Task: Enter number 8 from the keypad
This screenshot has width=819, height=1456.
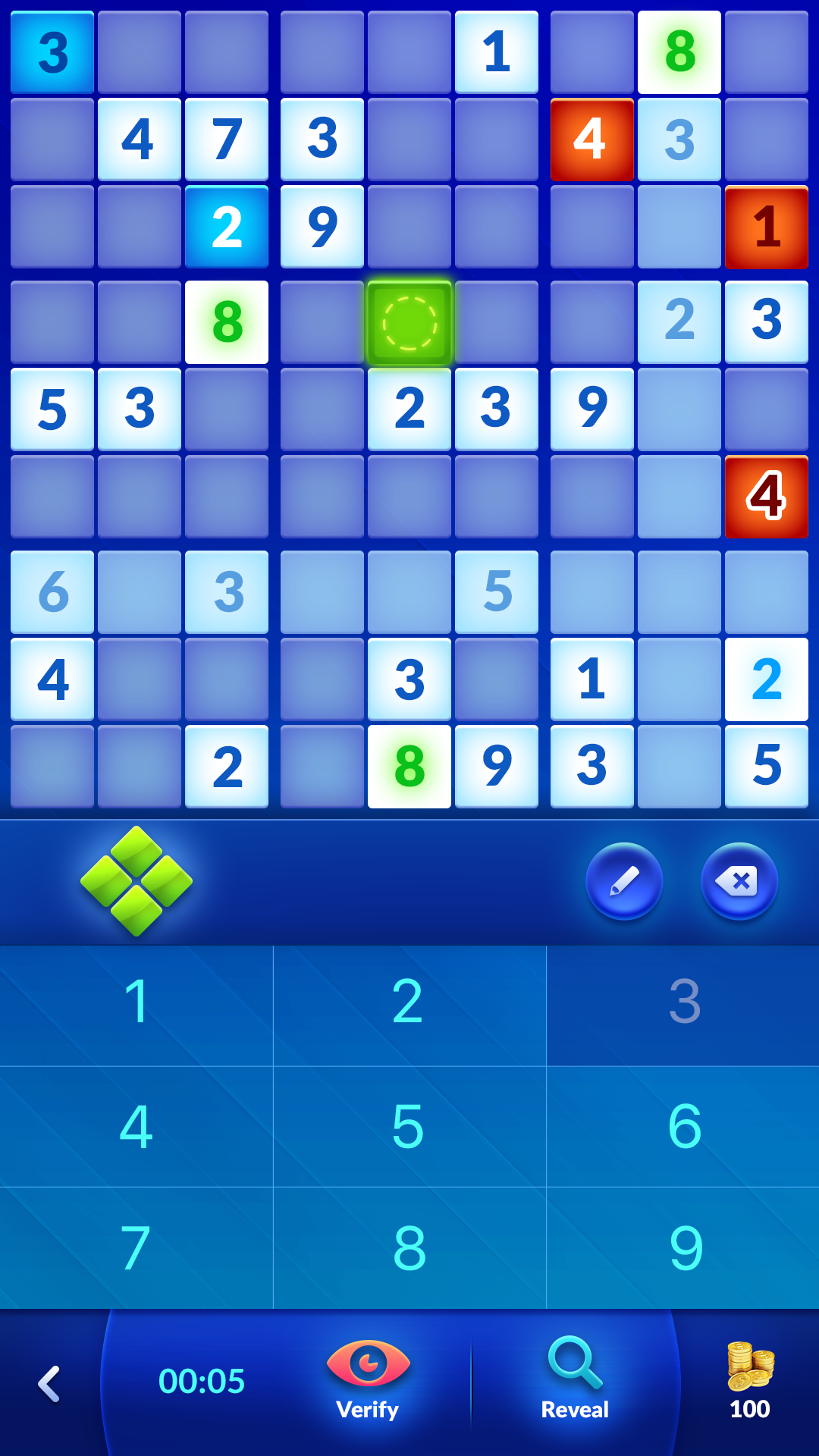Action: click(409, 1248)
